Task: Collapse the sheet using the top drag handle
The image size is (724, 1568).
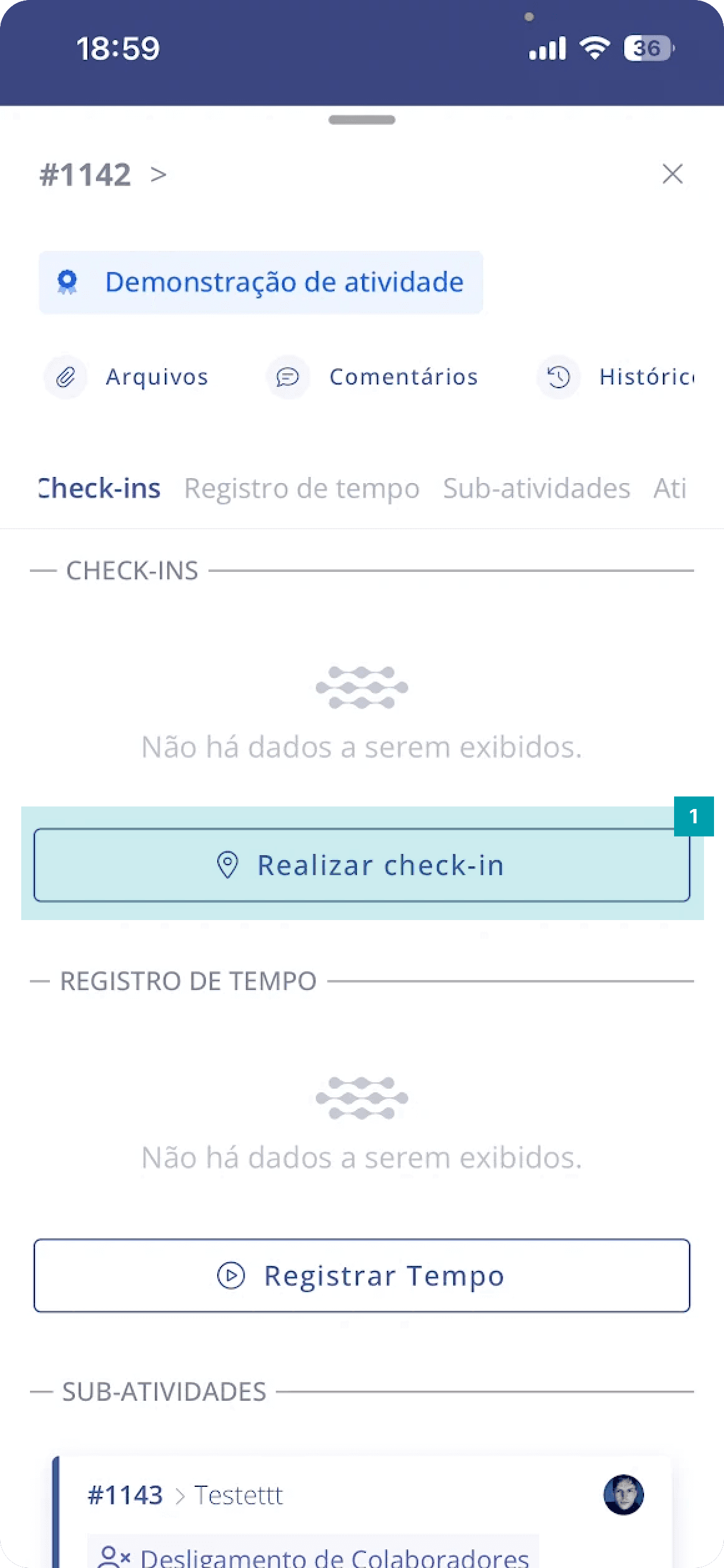Action: tap(361, 119)
